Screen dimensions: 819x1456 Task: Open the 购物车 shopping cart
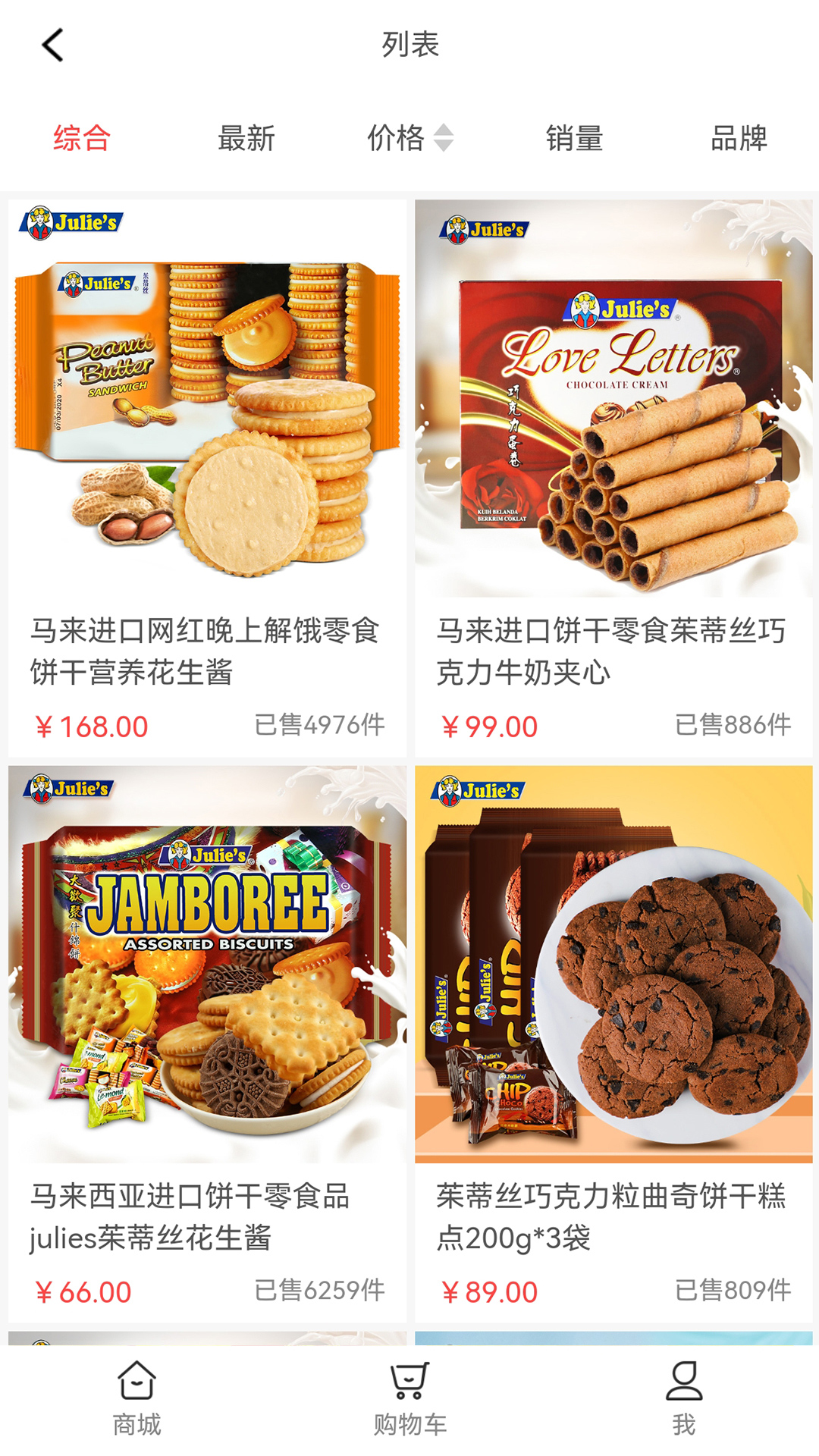coord(409,1399)
